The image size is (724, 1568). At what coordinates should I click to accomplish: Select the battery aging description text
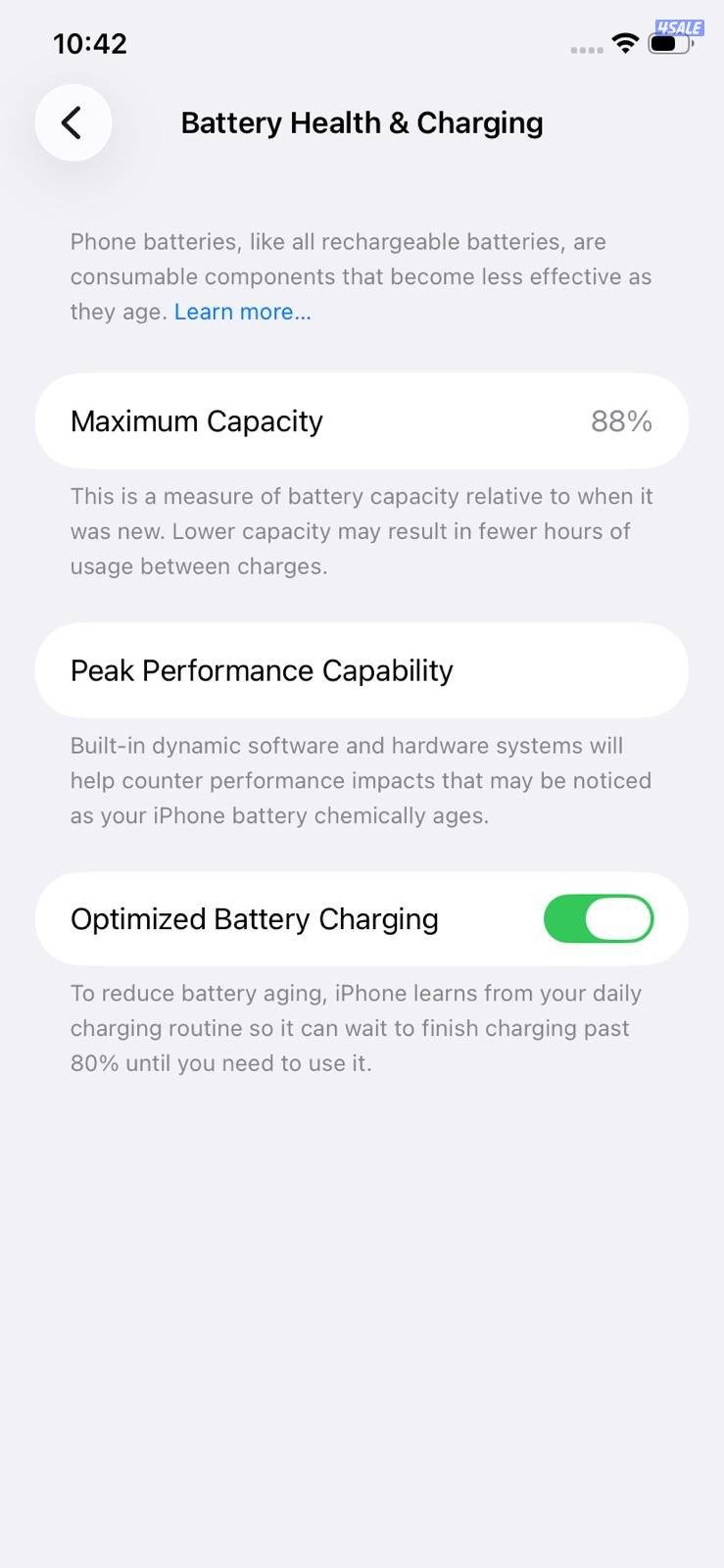pyautogui.click(x=361, y=1027)
